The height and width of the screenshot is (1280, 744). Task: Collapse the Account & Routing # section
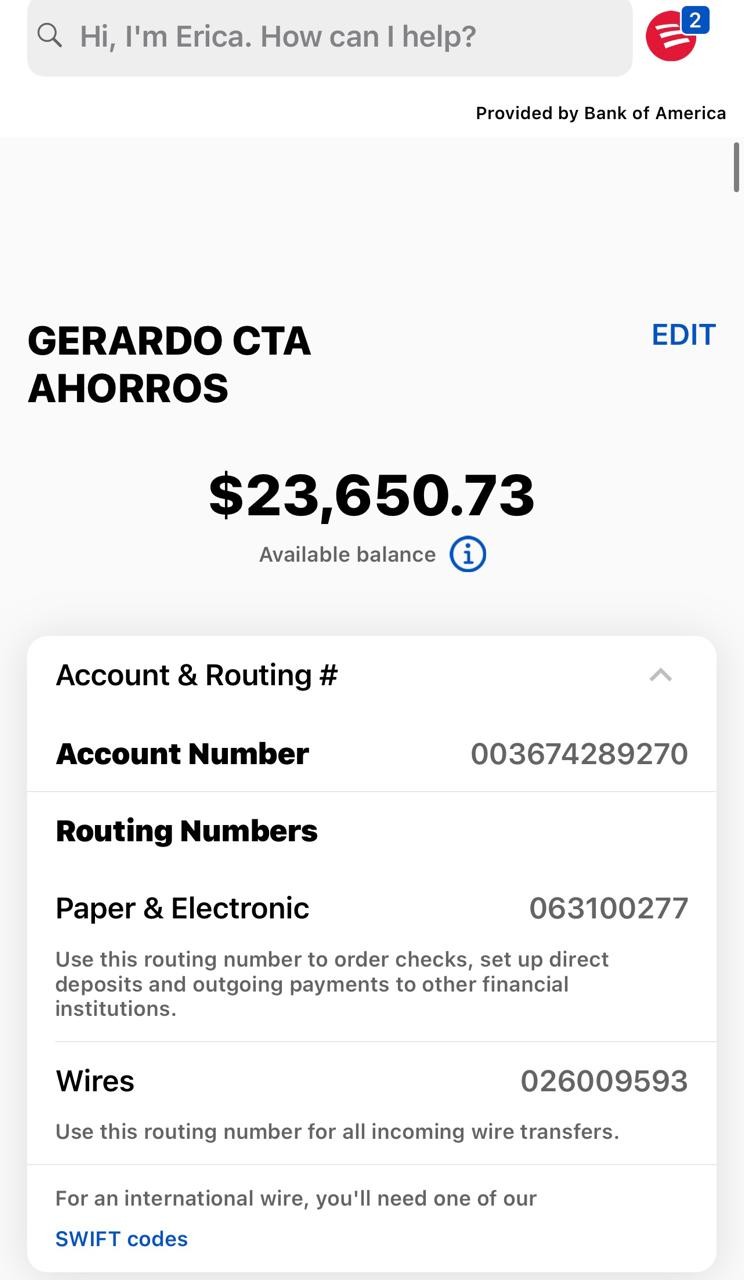(x=660, y=676)
